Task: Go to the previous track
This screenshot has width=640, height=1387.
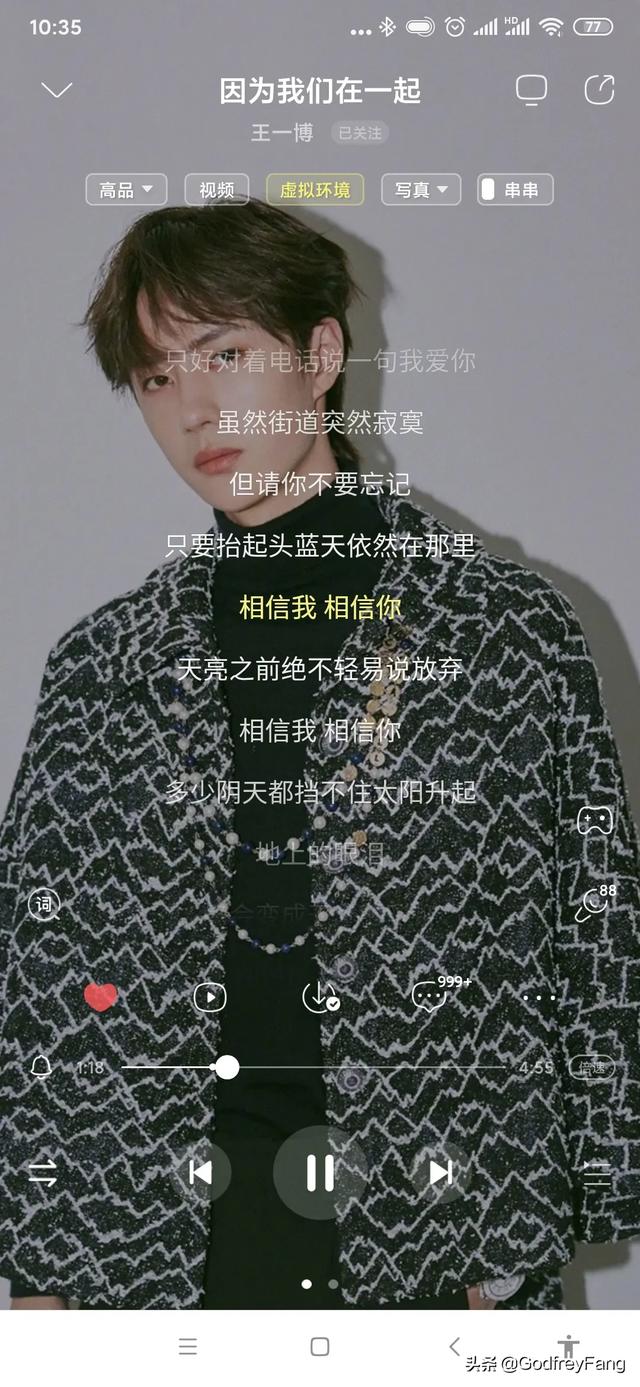Action: (x=200, y=1172)
